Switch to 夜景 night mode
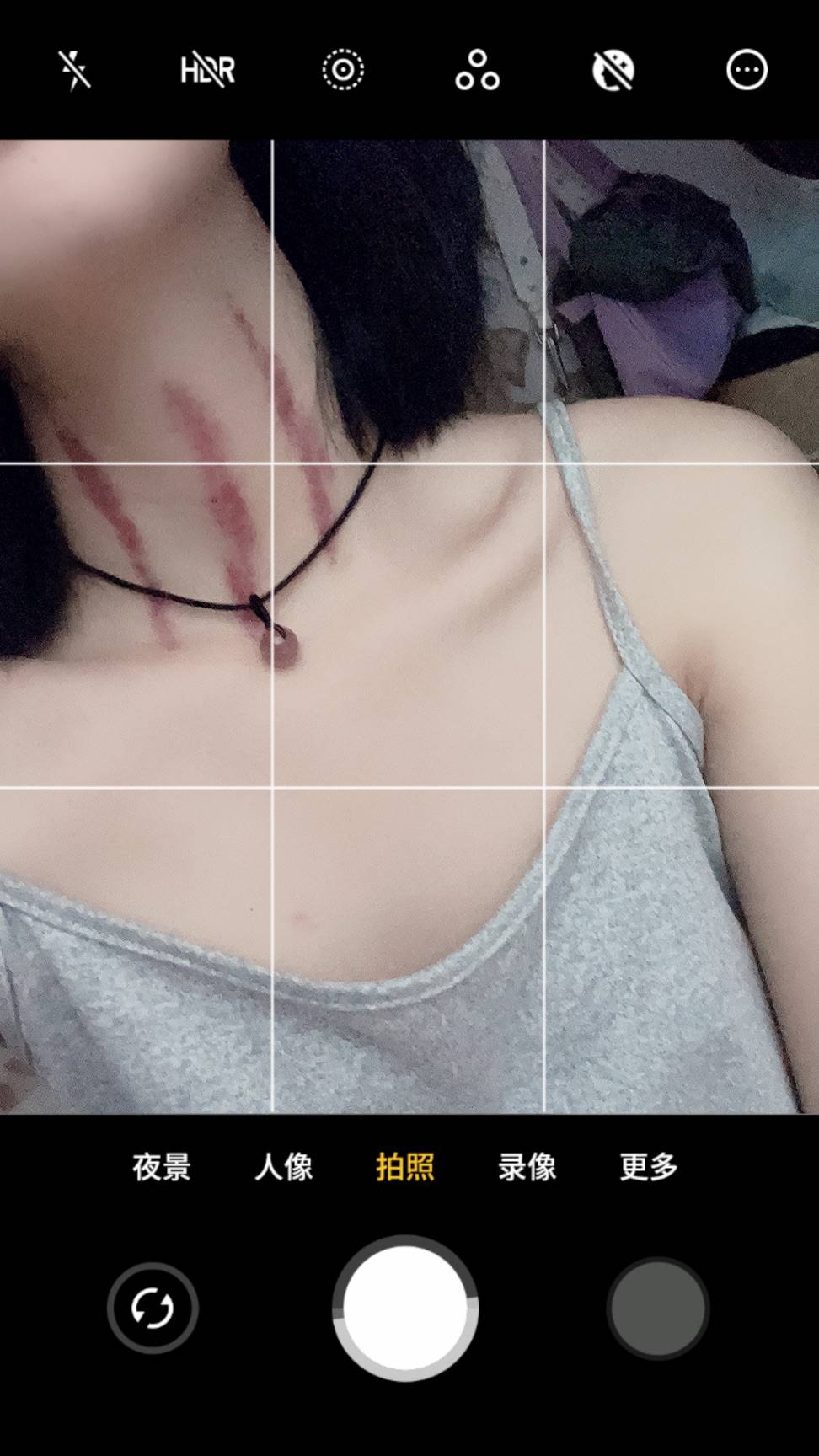This screenshot has width=819, height=1456. (162, 1167)
